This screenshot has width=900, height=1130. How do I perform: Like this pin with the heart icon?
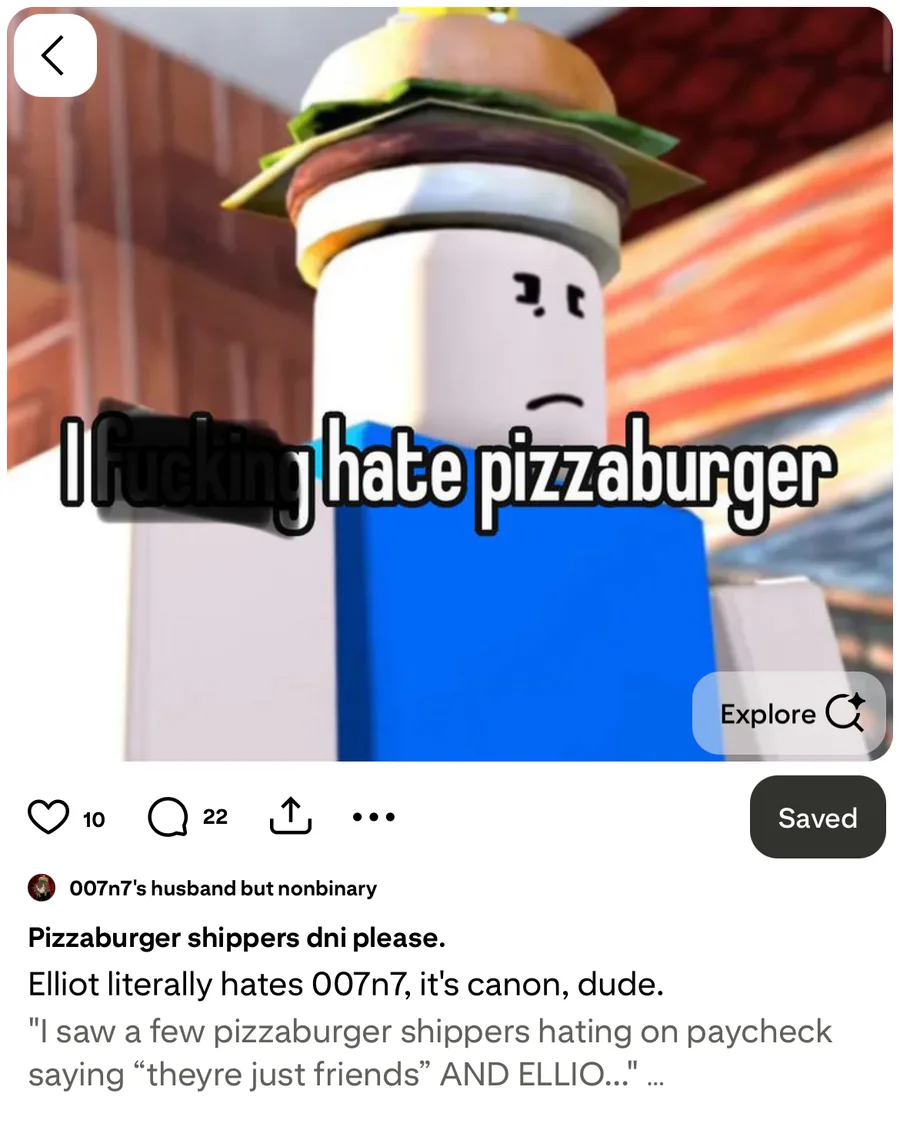(x=49, y=817)
